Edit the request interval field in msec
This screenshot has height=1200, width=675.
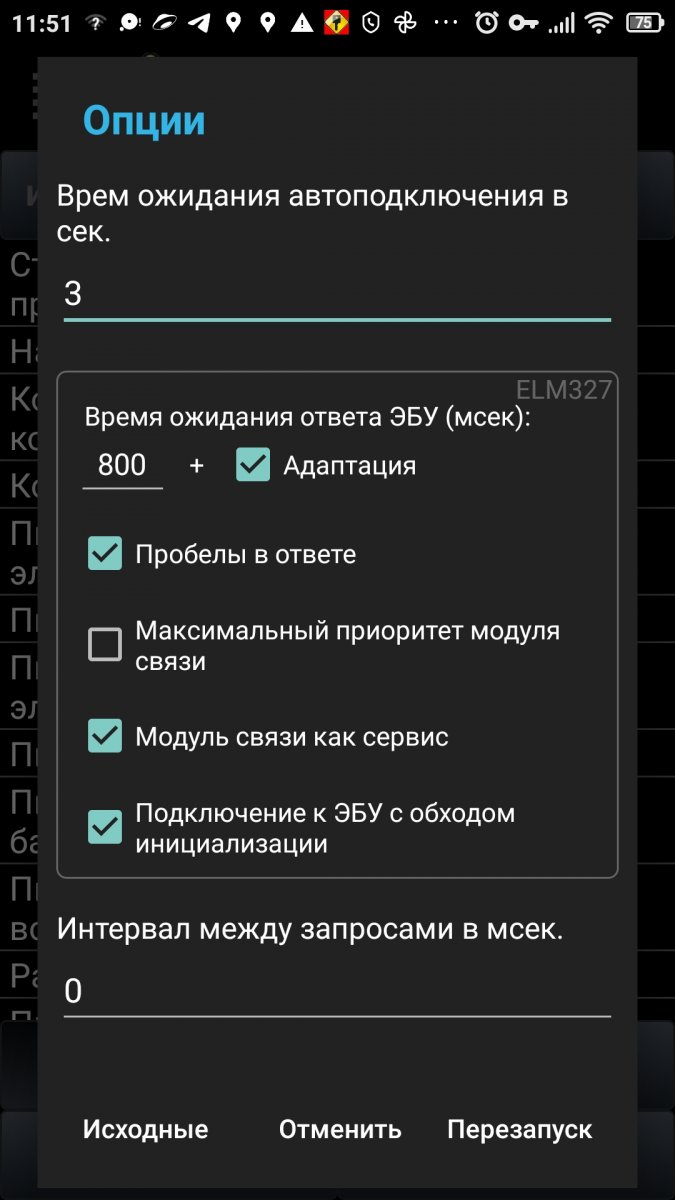pyautogui.click(x=336, y=991)
